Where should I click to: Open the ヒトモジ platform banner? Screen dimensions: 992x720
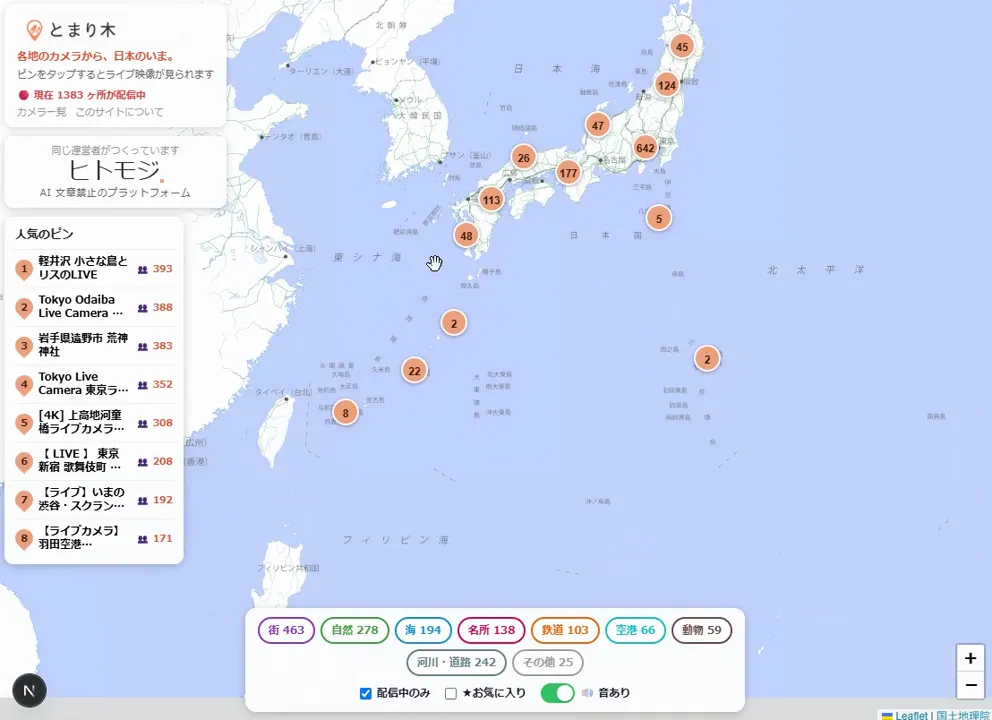click(115, 172)
